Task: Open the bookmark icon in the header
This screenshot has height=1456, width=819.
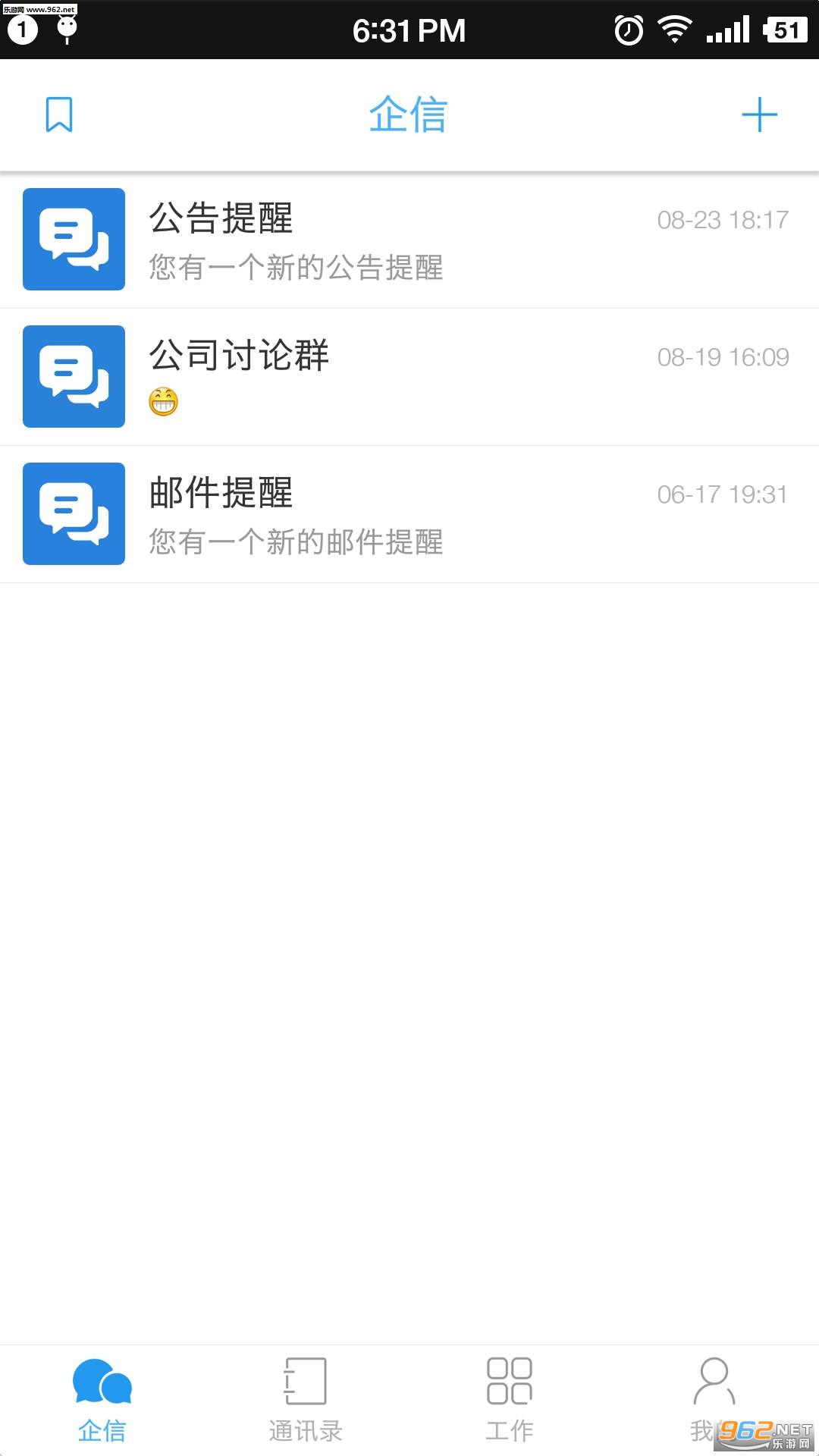Action: click(x=59, y=115)
